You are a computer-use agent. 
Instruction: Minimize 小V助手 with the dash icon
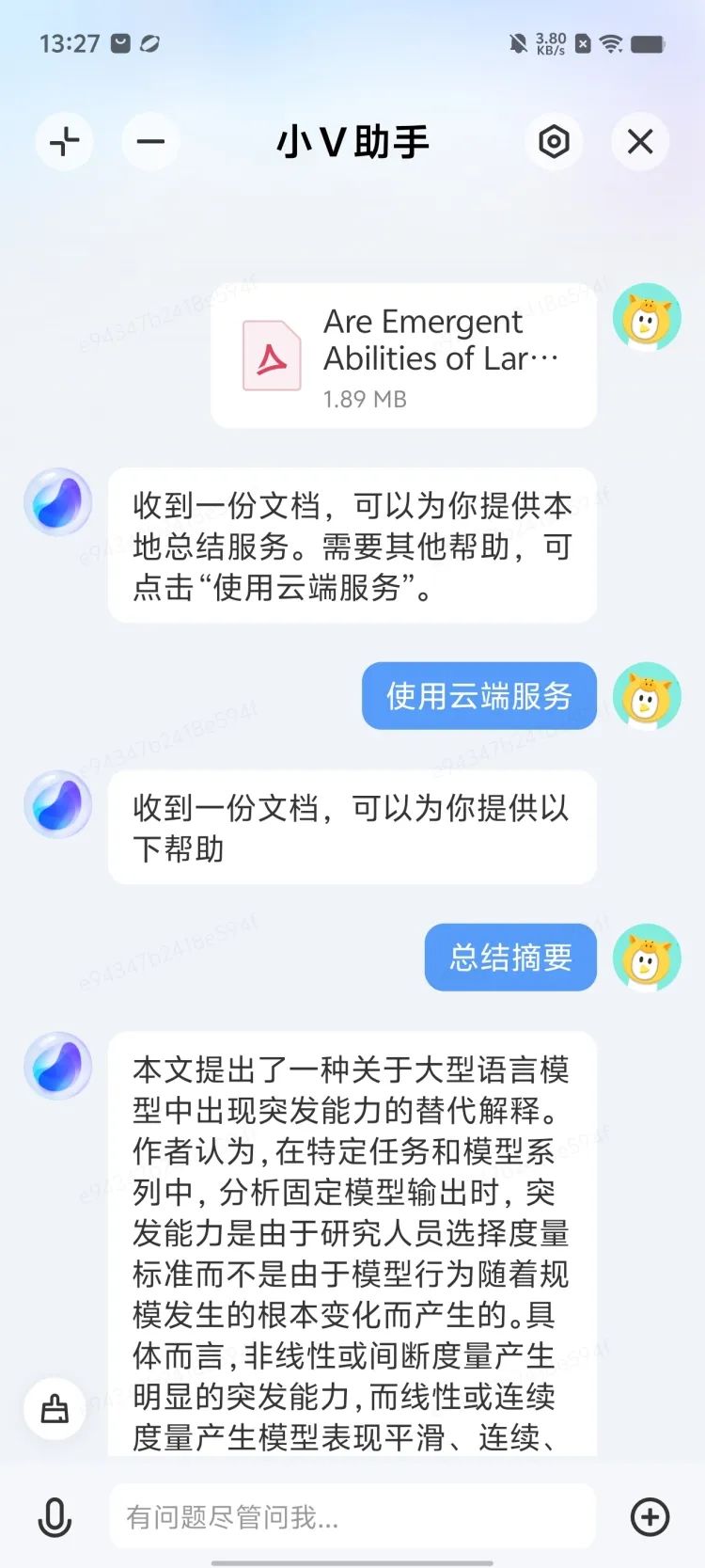point(150,141)
